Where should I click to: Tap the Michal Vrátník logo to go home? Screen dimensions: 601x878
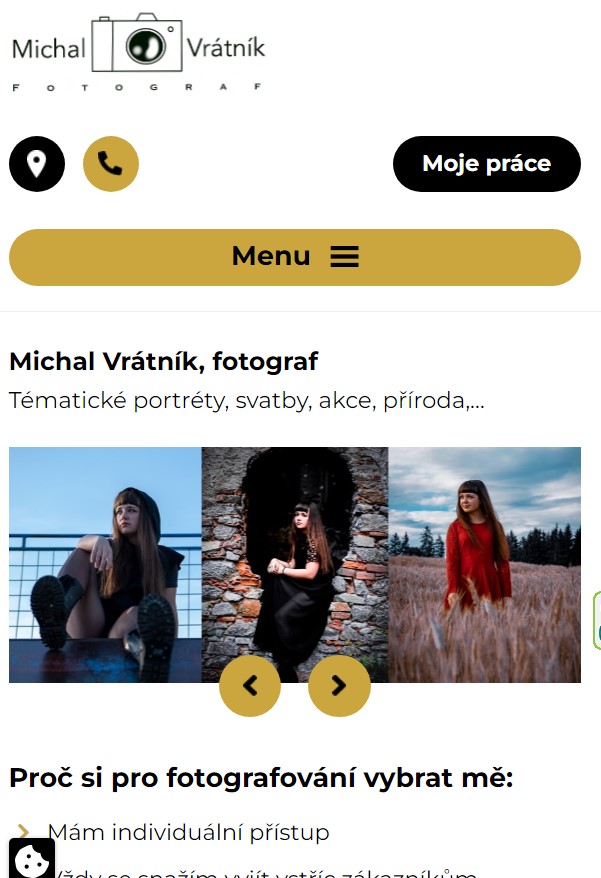click(x=138, y=52)
